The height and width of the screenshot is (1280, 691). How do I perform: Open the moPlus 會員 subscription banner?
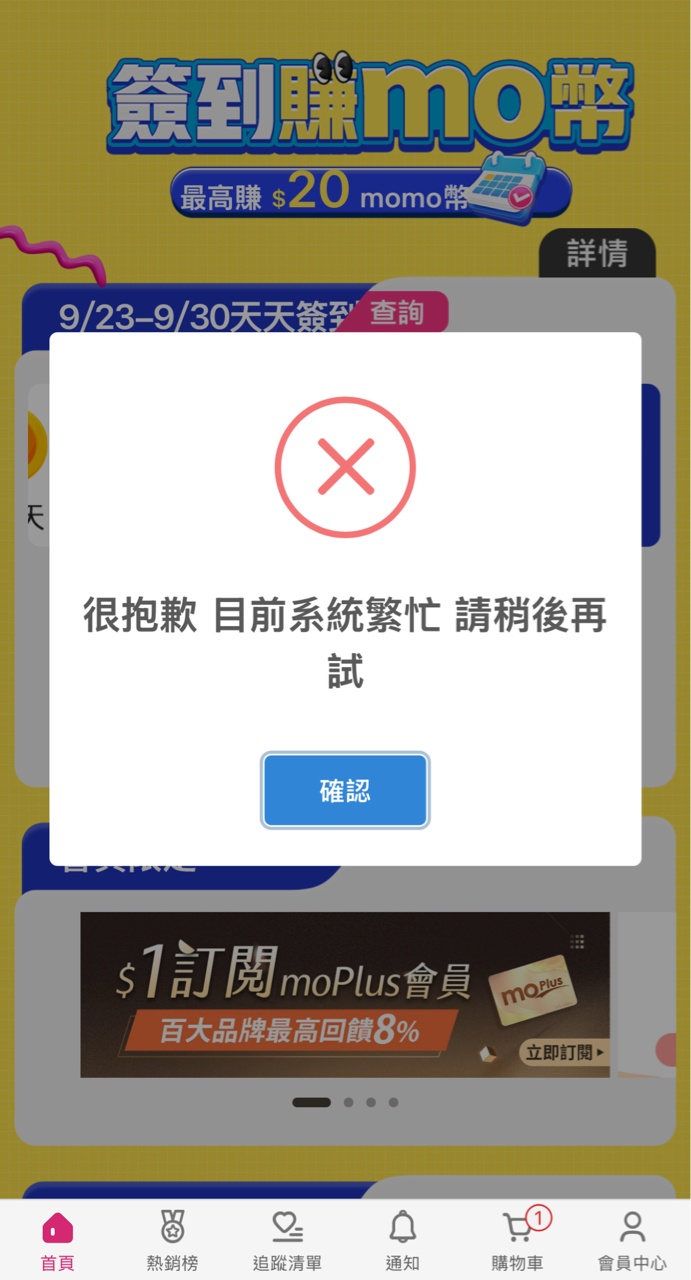pos(345,994)
